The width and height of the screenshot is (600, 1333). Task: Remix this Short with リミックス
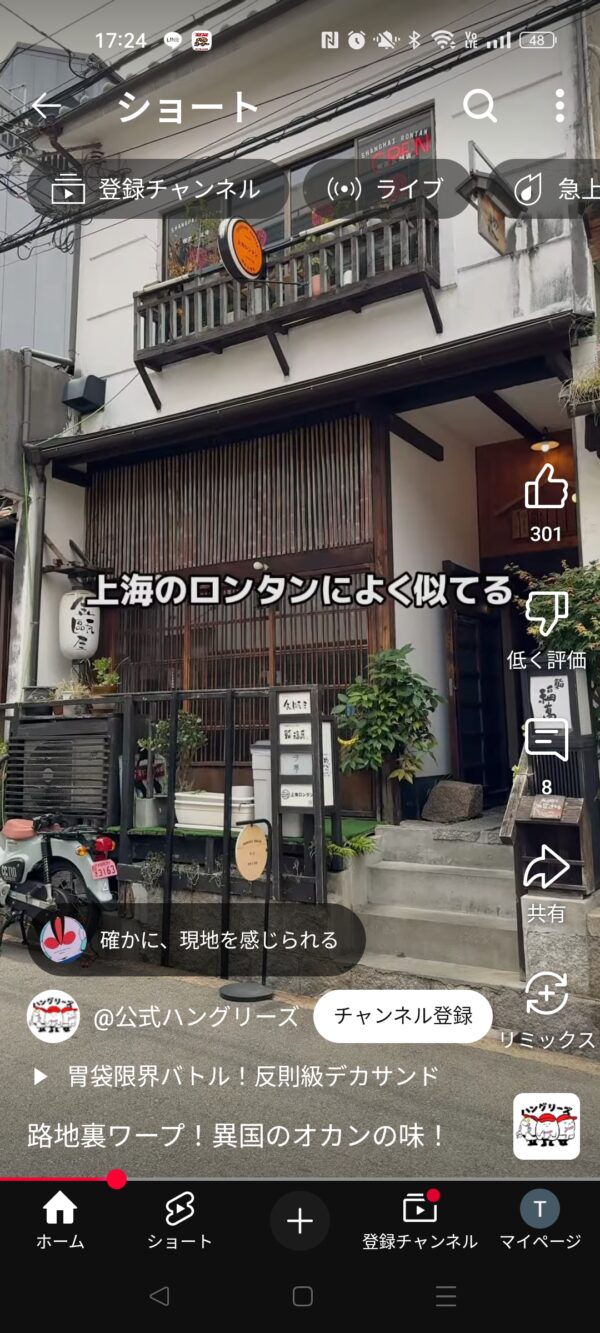pos(546,994)
